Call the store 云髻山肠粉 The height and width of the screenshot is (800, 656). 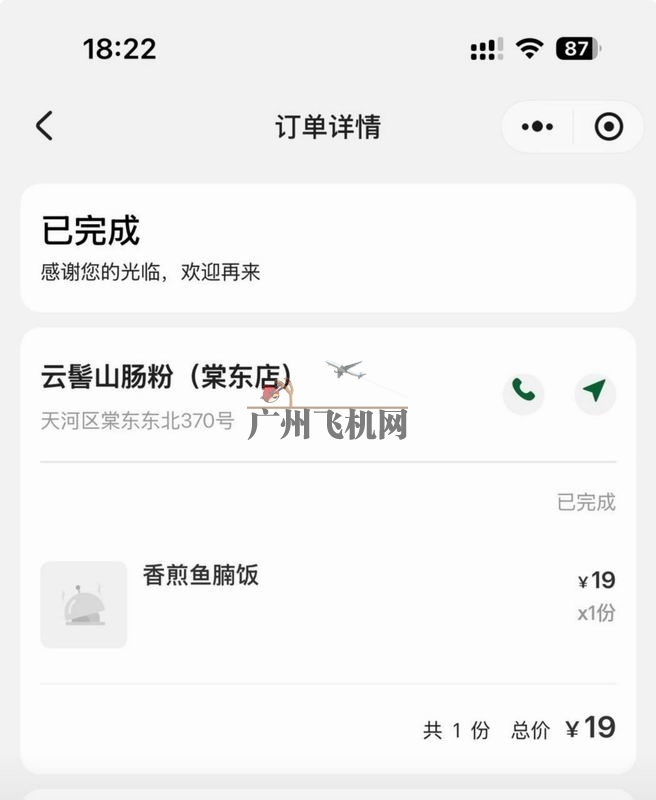click(x=523, y=390)
